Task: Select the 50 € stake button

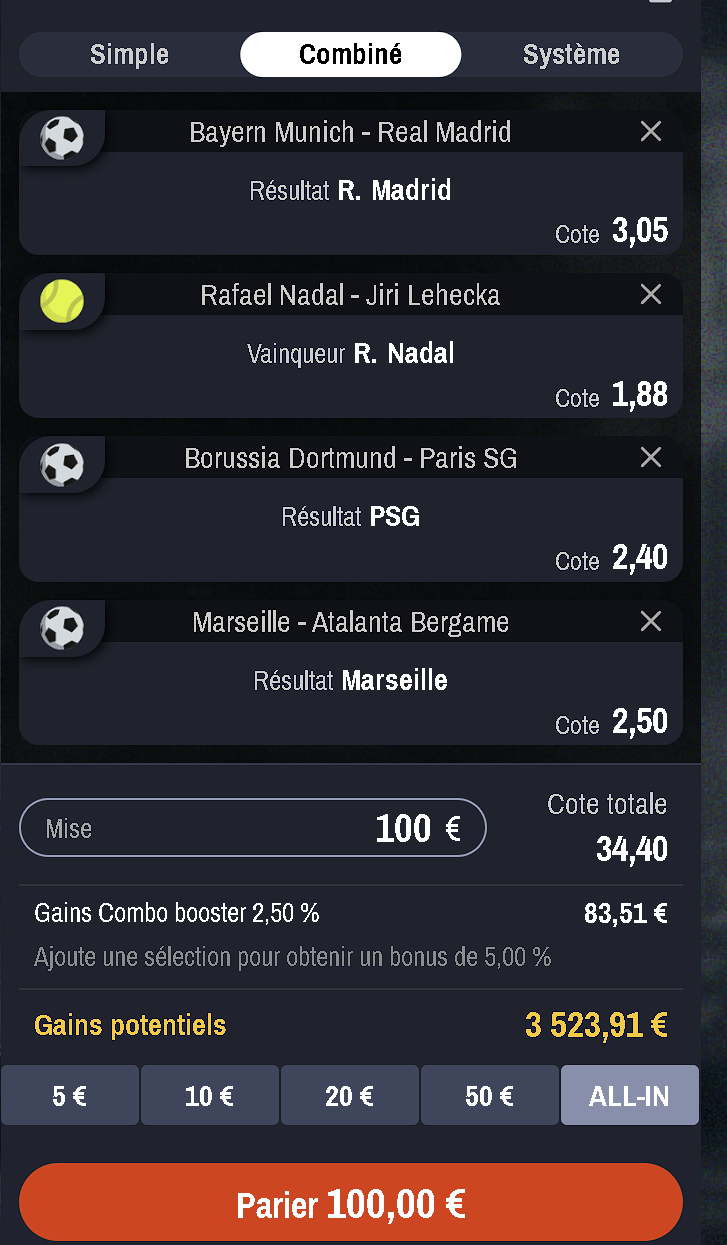Action: [x=490, y=1096]
